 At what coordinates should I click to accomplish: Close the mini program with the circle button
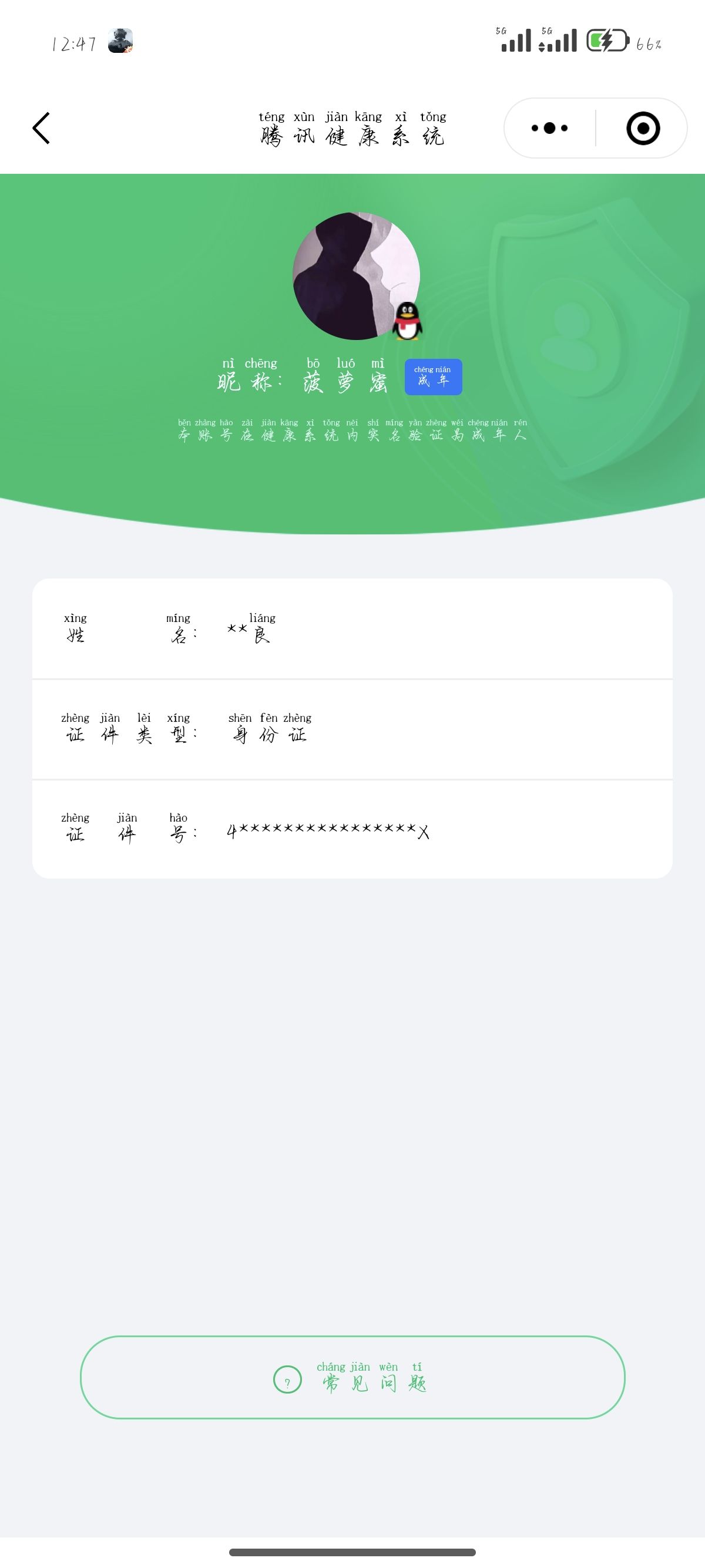pos(642,129)
